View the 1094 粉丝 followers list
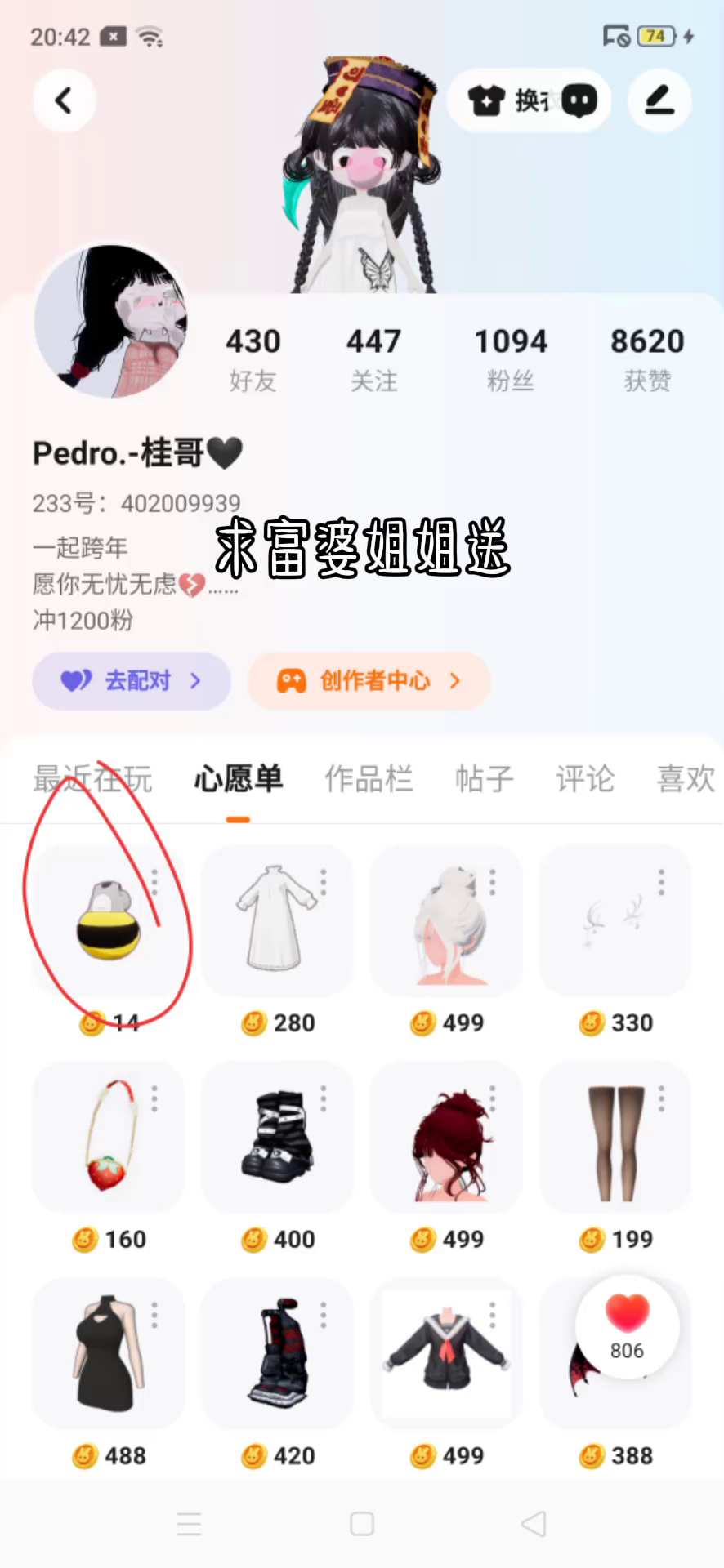724x1568 pixels. coord(511,358)
